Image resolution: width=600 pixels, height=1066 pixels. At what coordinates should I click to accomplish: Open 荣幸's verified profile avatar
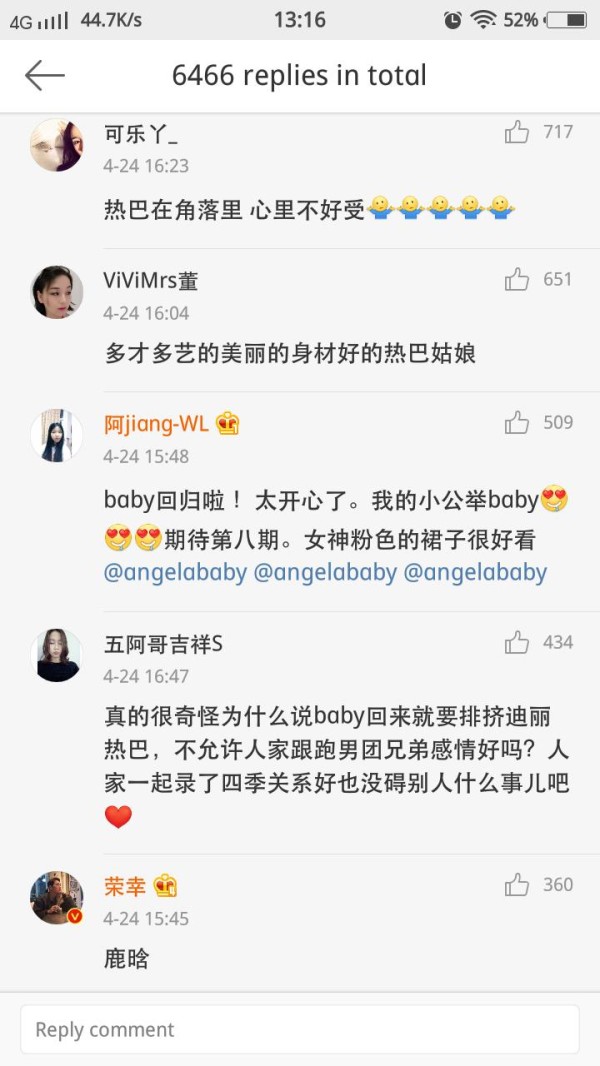click(x=56, y=897)
